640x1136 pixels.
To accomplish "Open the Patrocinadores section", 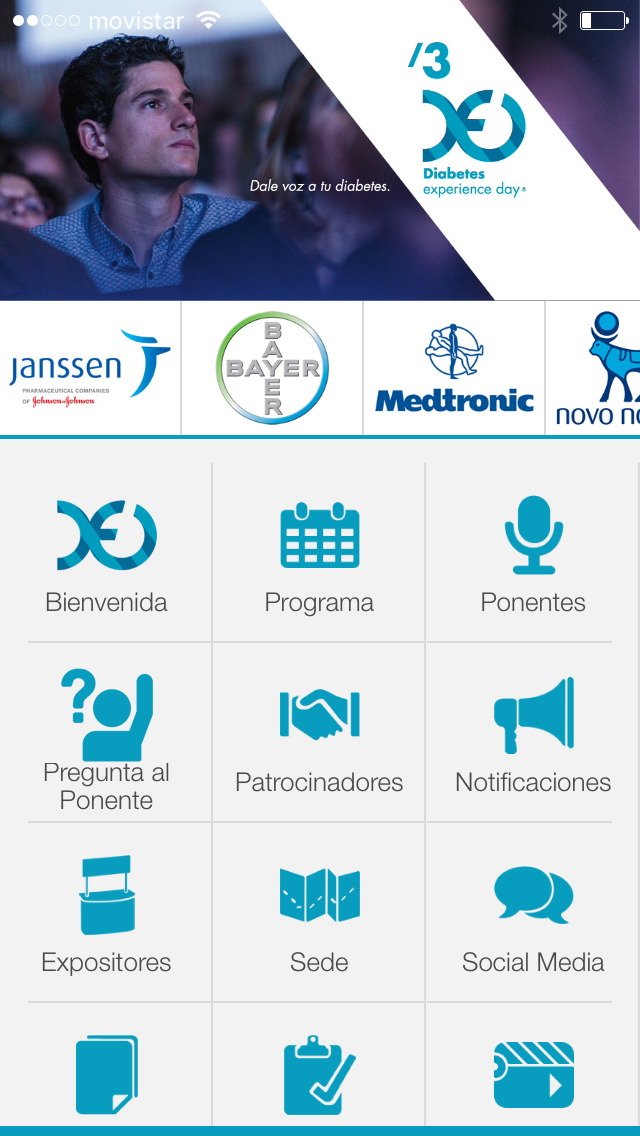I will pos(319,735).
